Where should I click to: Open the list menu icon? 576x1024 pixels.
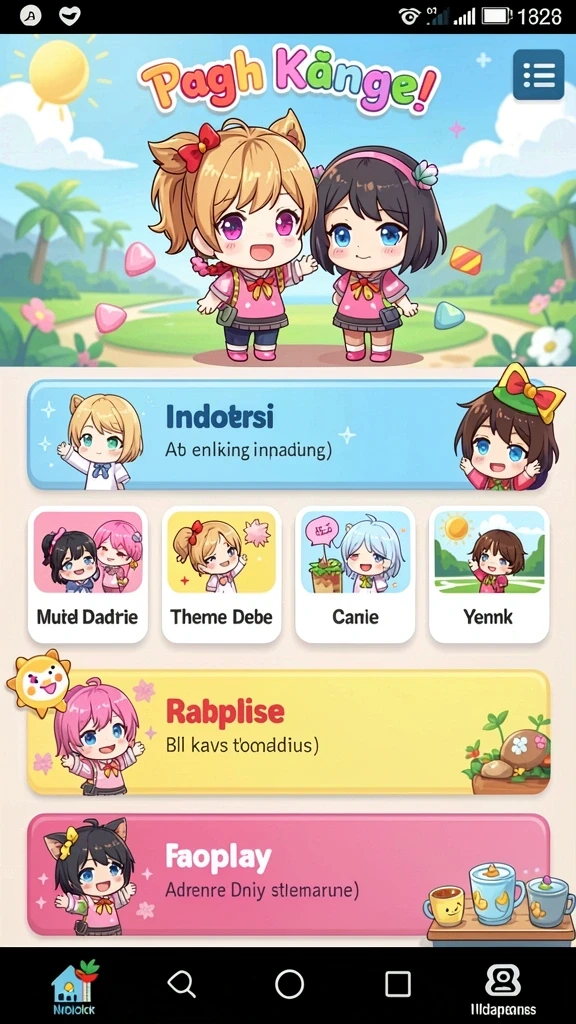click(x=538, y=74)
